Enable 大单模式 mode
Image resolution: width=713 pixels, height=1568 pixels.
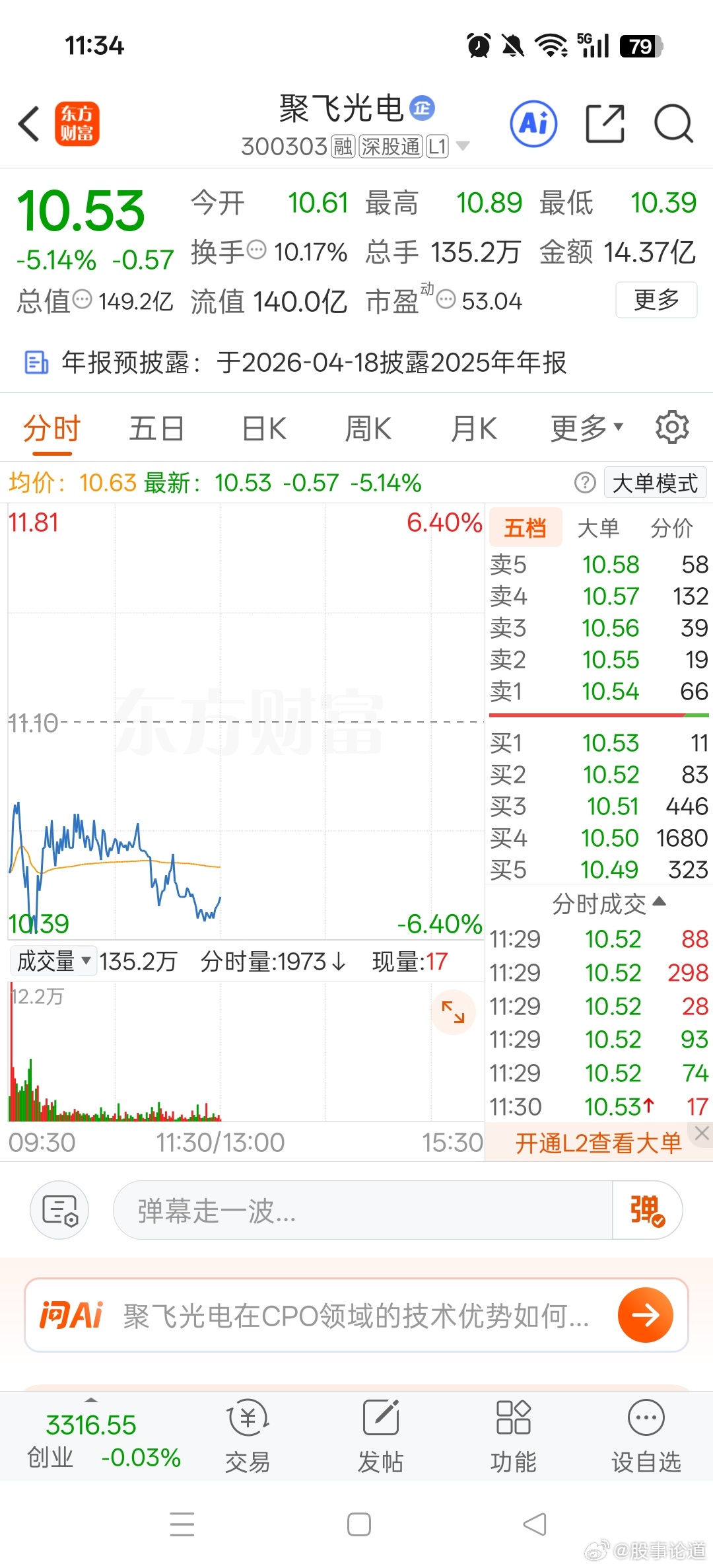coord(654,483)
